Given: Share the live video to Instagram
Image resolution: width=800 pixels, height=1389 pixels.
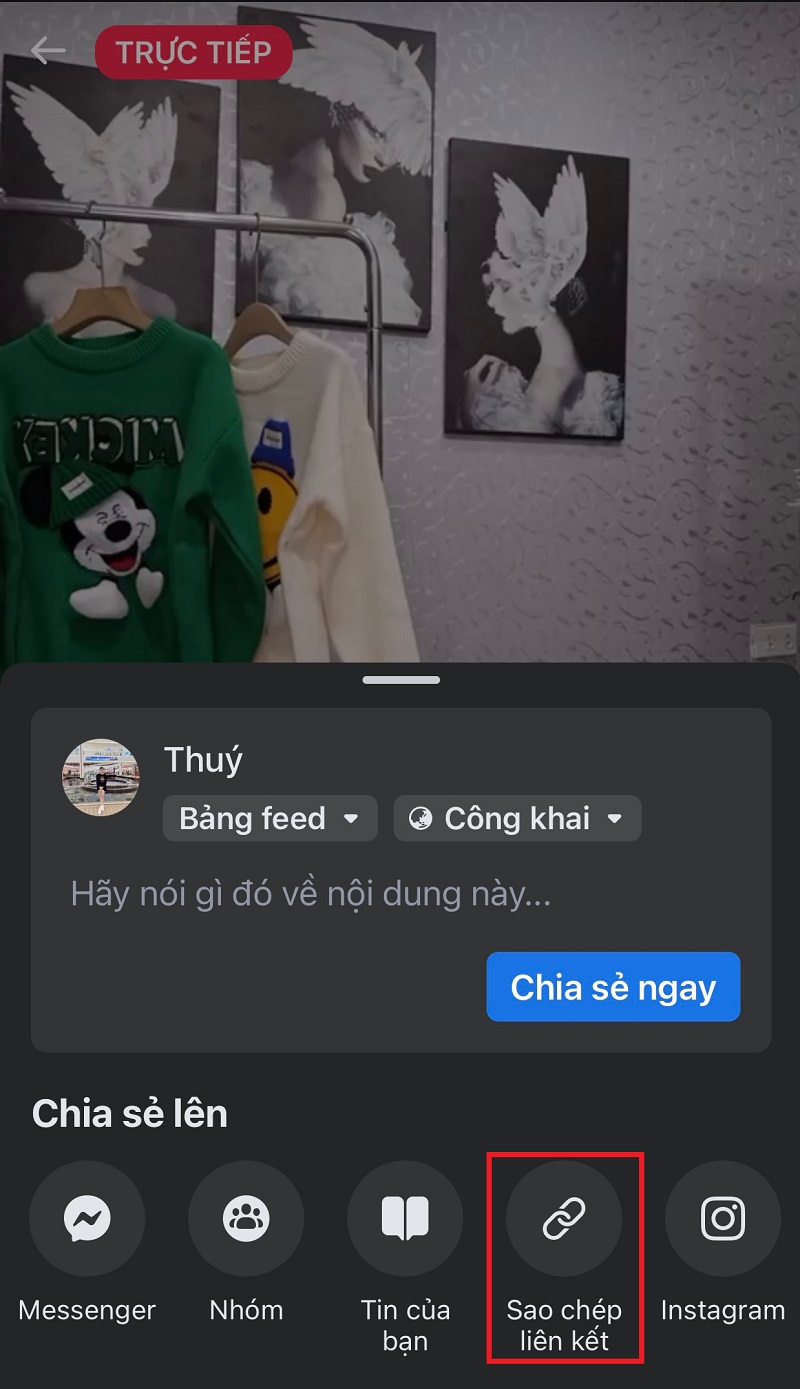Looking at the screenshot, I should [722, 1219].
